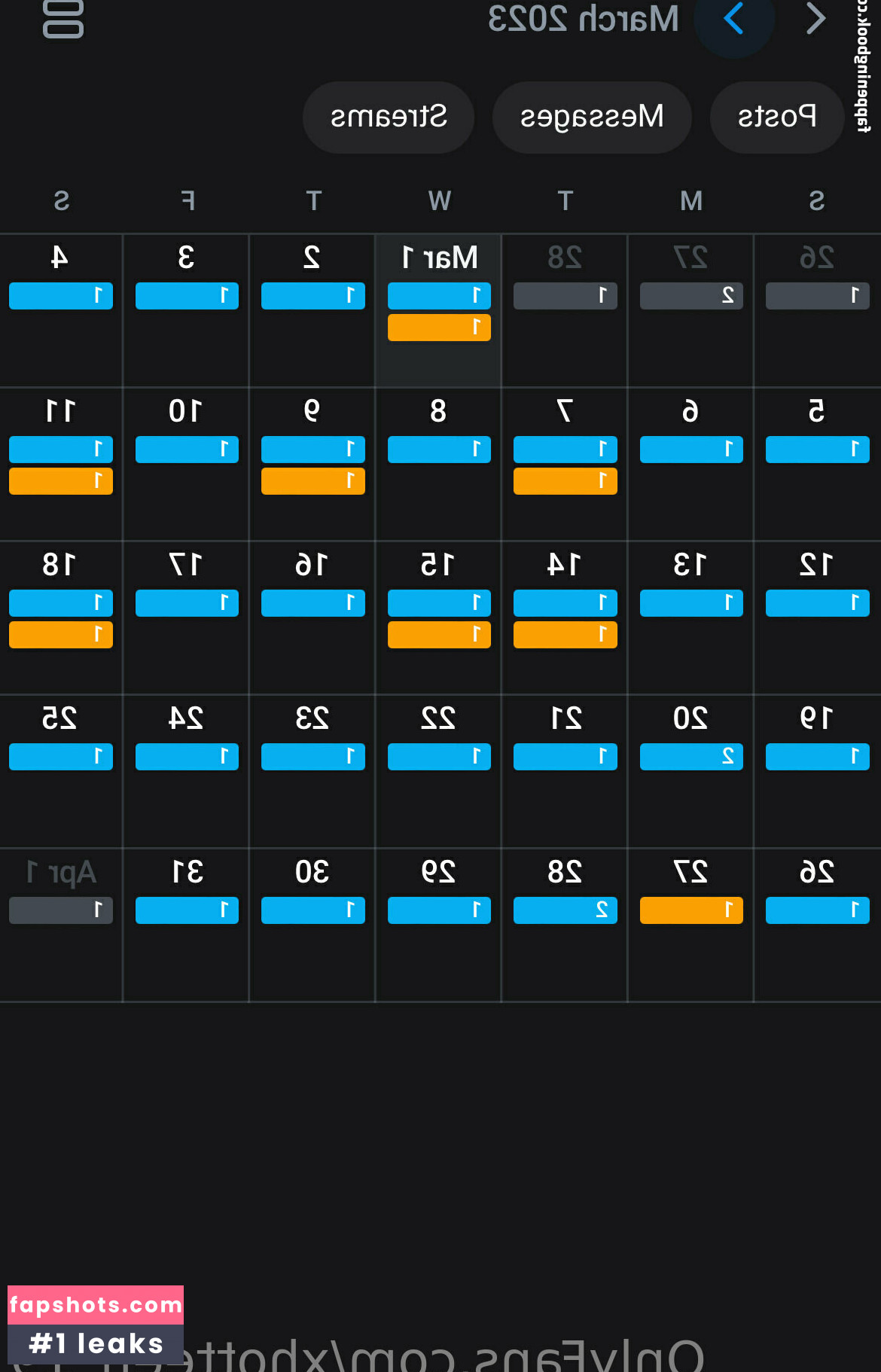Select the Messages filter chip
The height and width of the screenshot is (1372, 881).
pyautogui.click(x=592, y=117)
